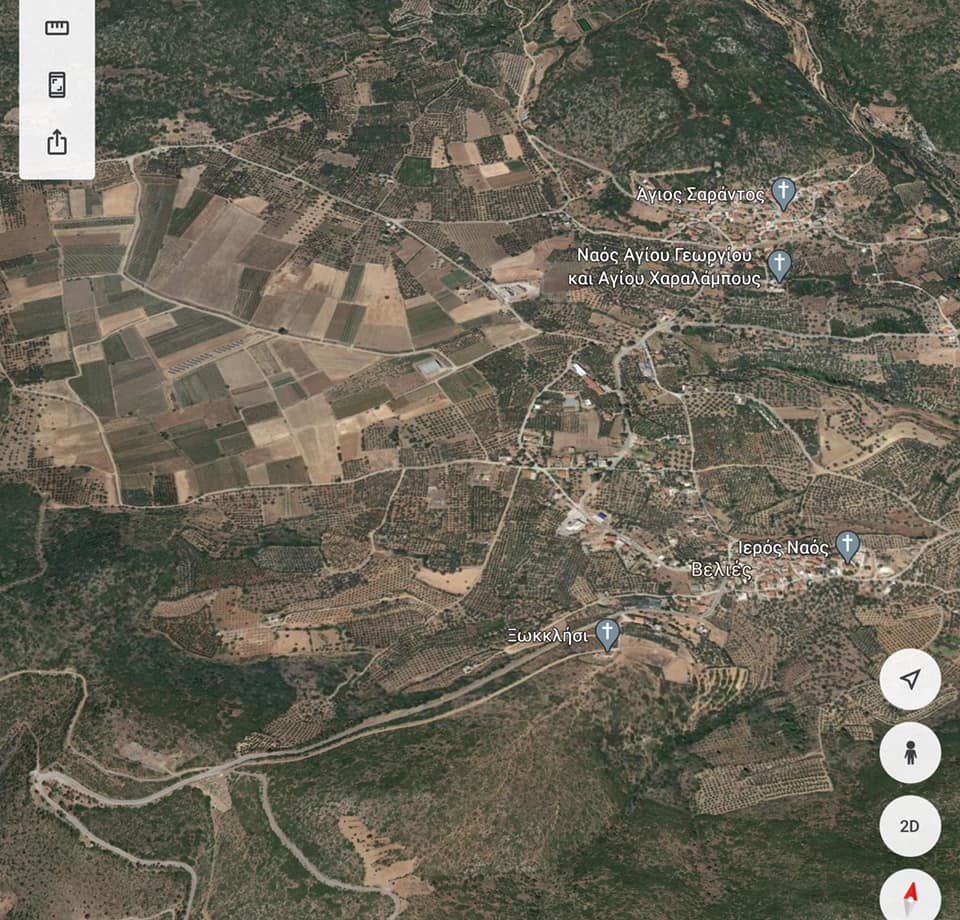Screen dimensions: 960x920
Task: Select the Ναός Αγίου Γεωργίου και Αγίου Χαραλάμπους marker
Action: [779, 264]
